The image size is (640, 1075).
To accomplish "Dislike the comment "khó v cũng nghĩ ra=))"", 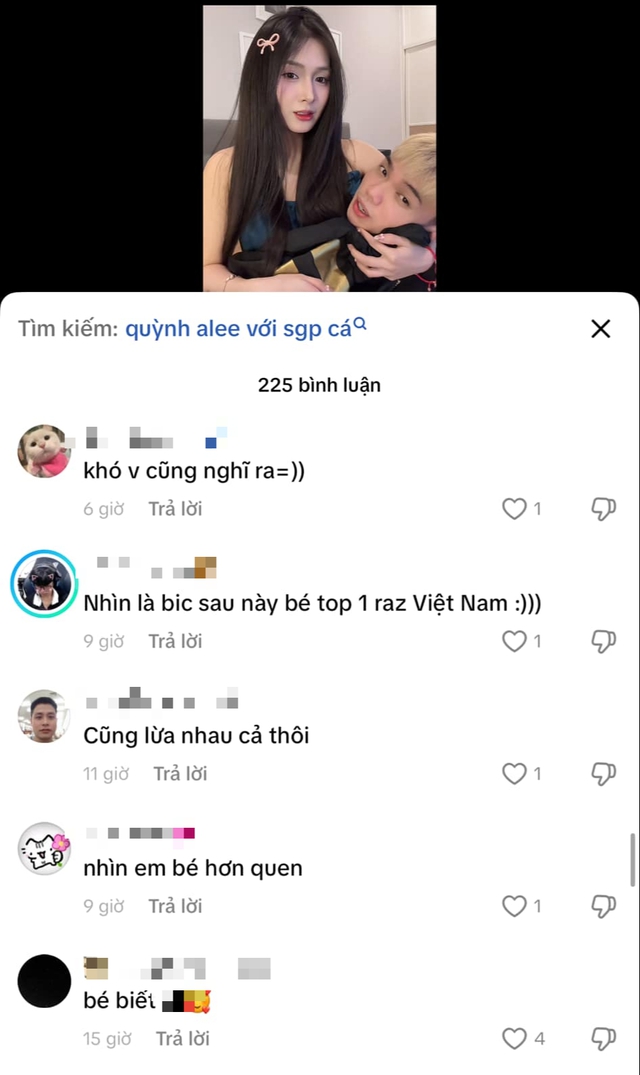I will coord(603,509).
